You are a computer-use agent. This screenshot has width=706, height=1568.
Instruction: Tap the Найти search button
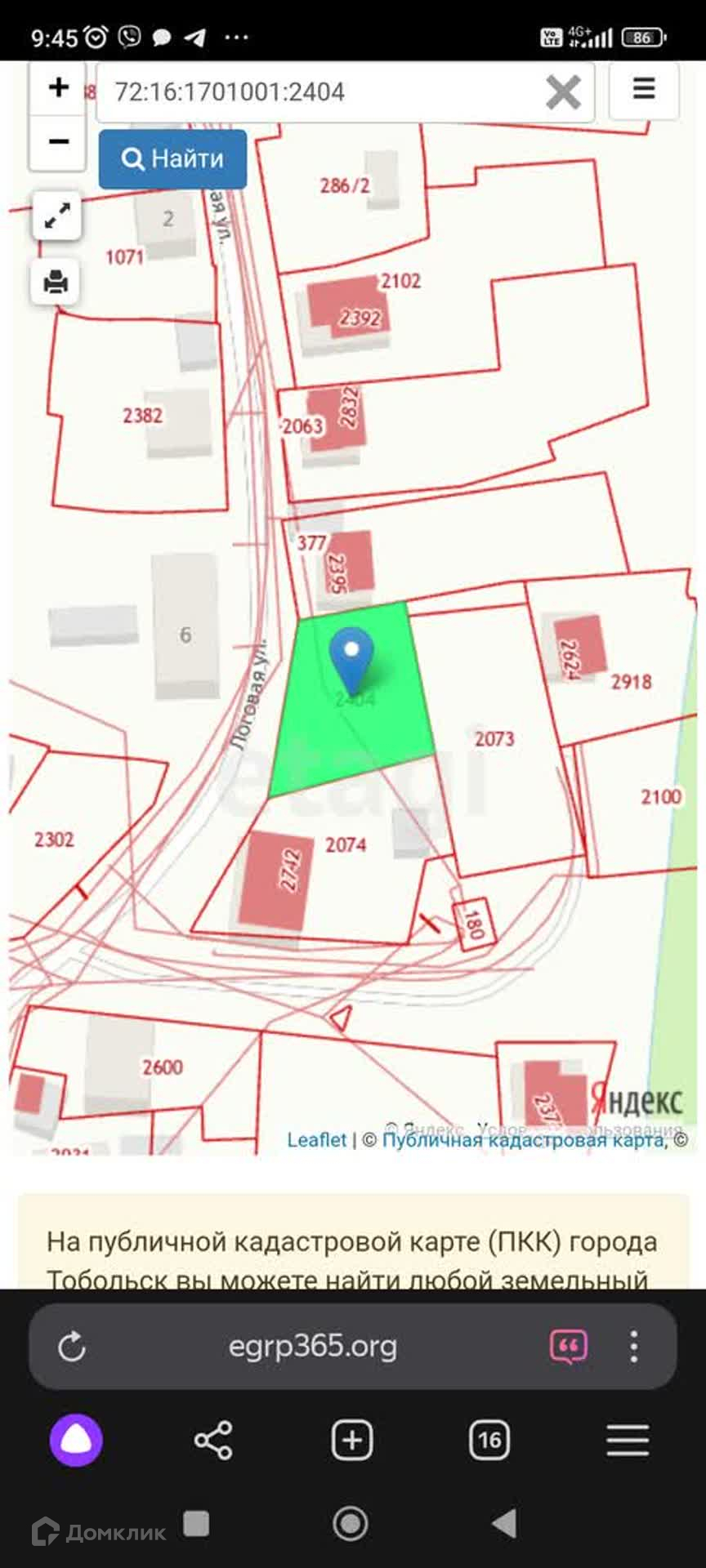click(172, 158)
